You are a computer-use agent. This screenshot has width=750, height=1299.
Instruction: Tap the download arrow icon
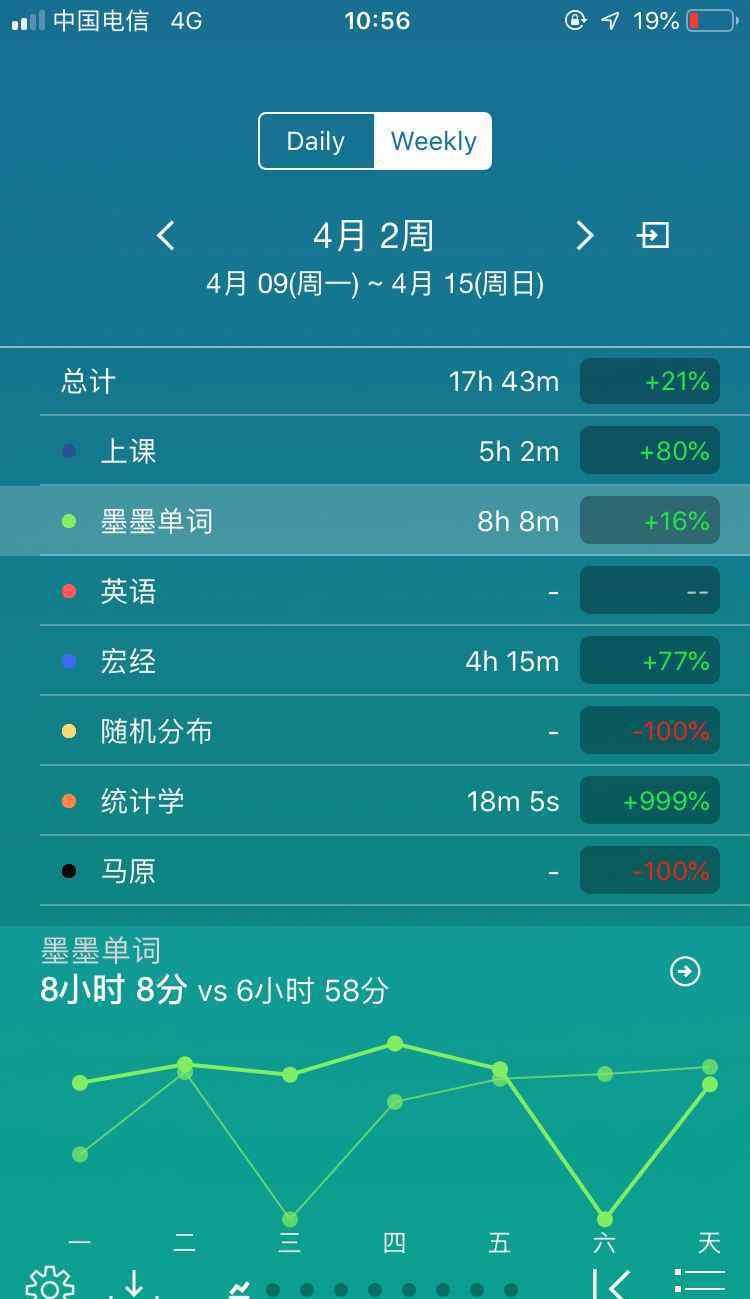click(134, 1284)
